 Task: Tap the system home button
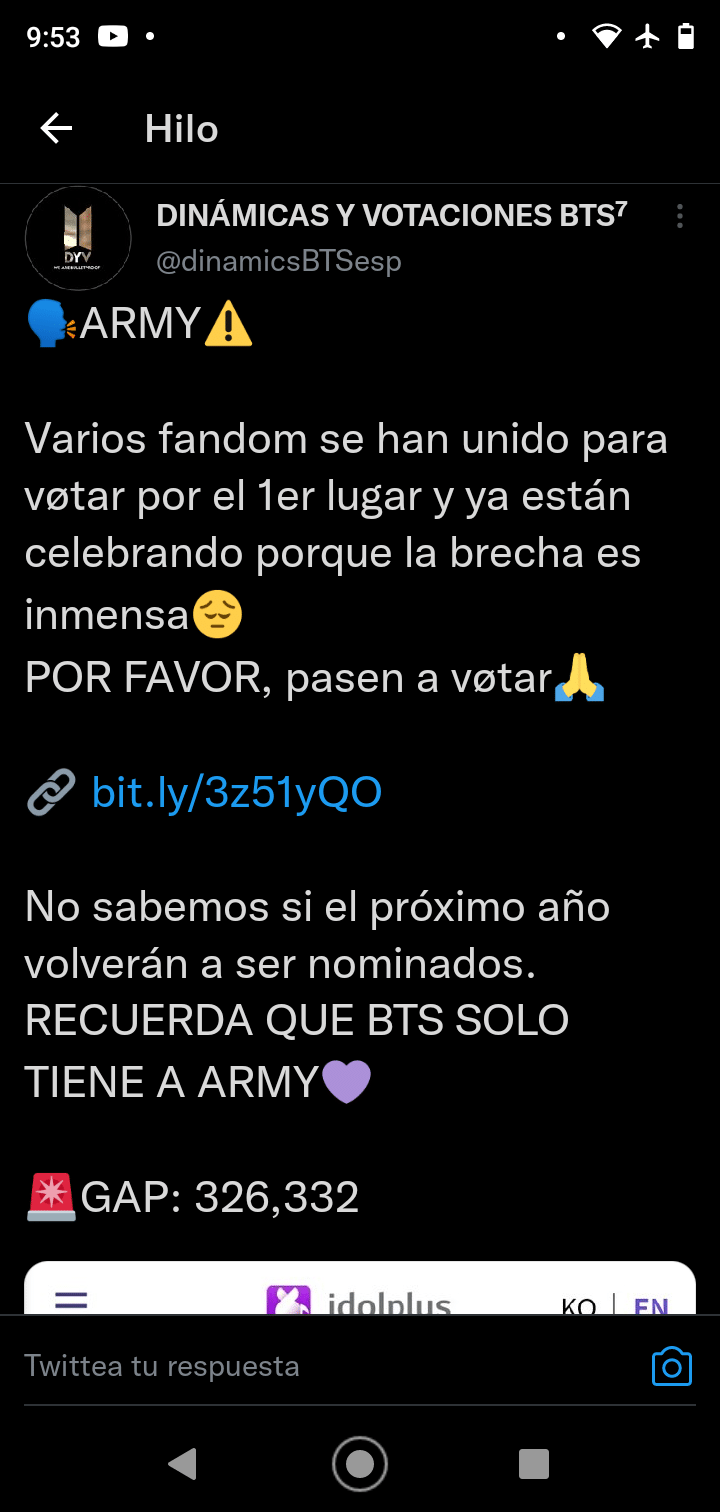[x=360, y=1464]
